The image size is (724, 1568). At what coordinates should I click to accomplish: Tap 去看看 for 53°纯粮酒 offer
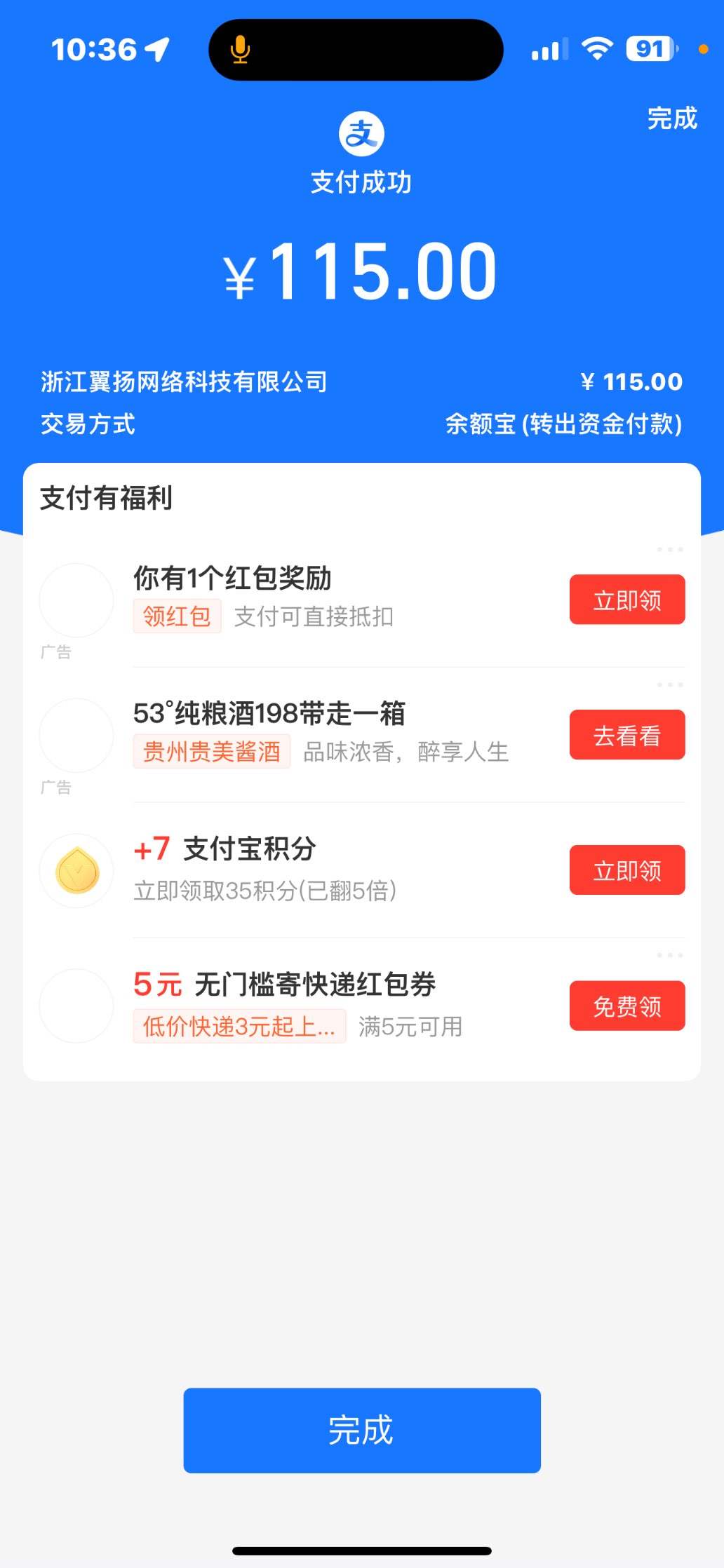(626, 736)
